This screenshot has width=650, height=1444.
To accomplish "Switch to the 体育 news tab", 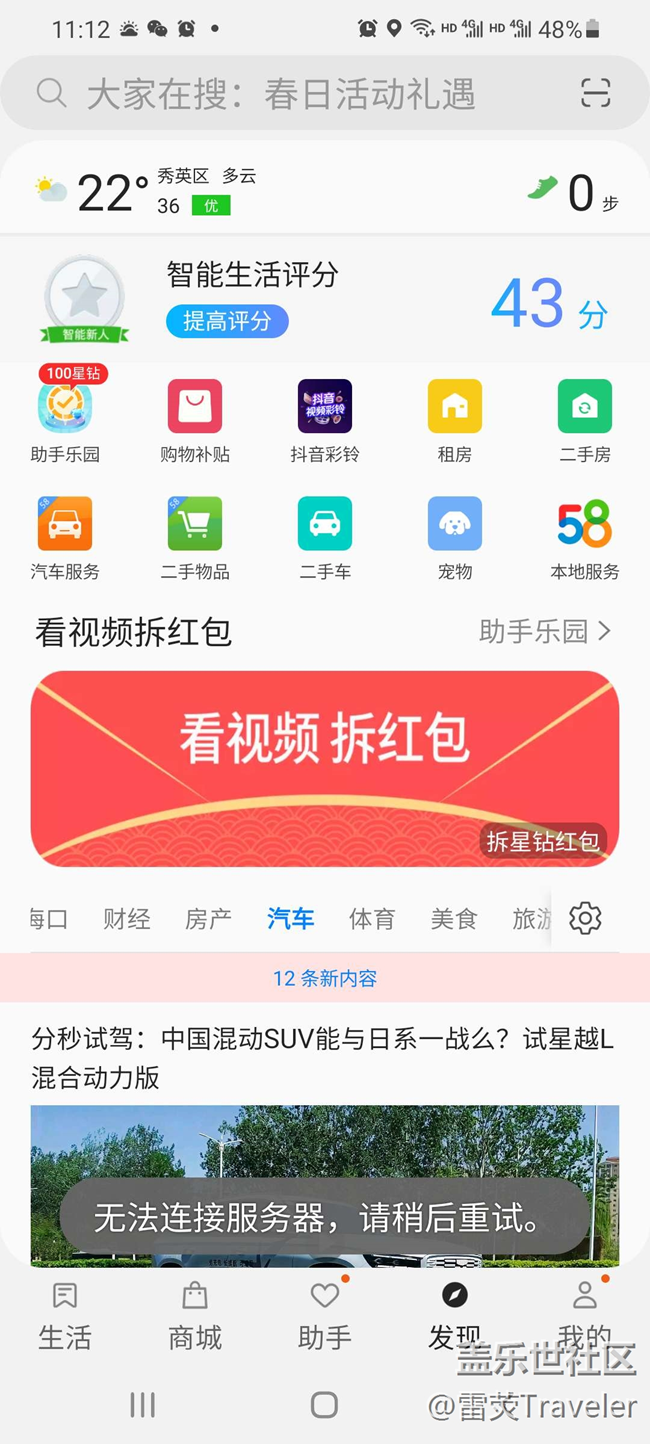I will pyautogui.click(x=372, y=918).
